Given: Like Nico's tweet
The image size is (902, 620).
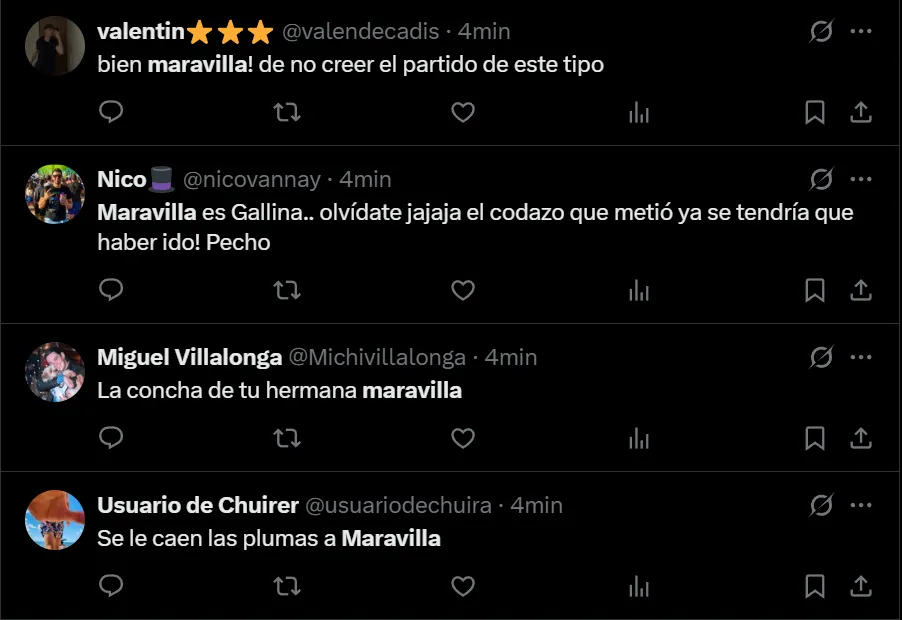Looking at the screenshot, I should pos(462,290).
